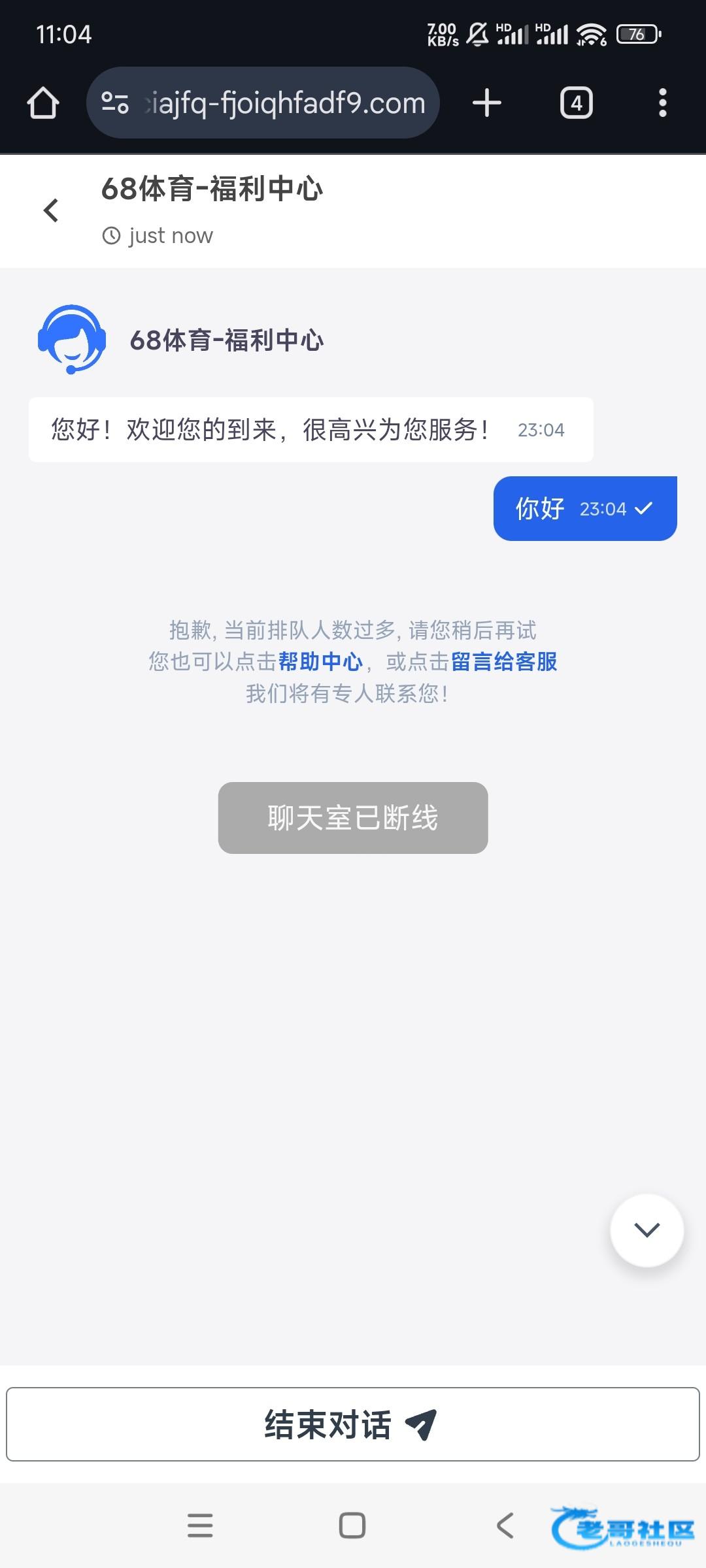End the conversation with 结束对话
The width and height of the screenshot is (706, 1568).
coord(353,1424)
